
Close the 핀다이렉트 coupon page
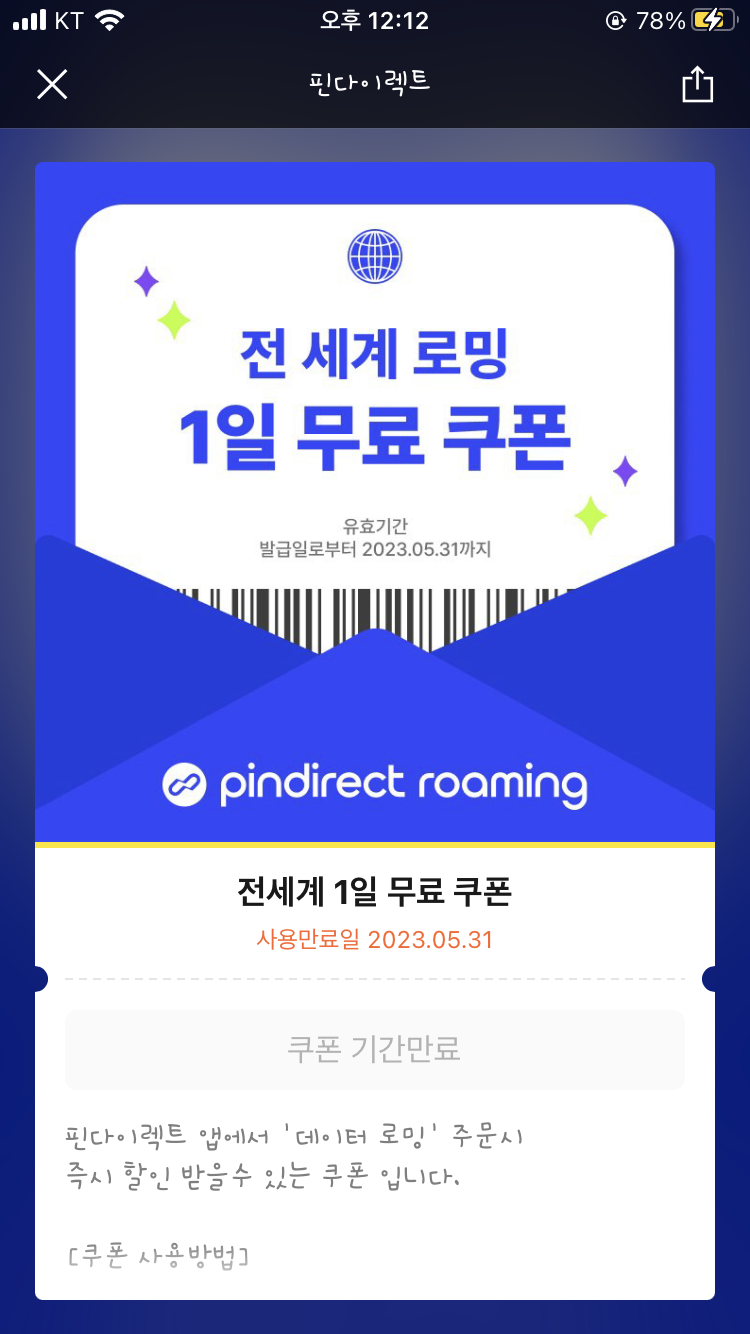(52, 84)
